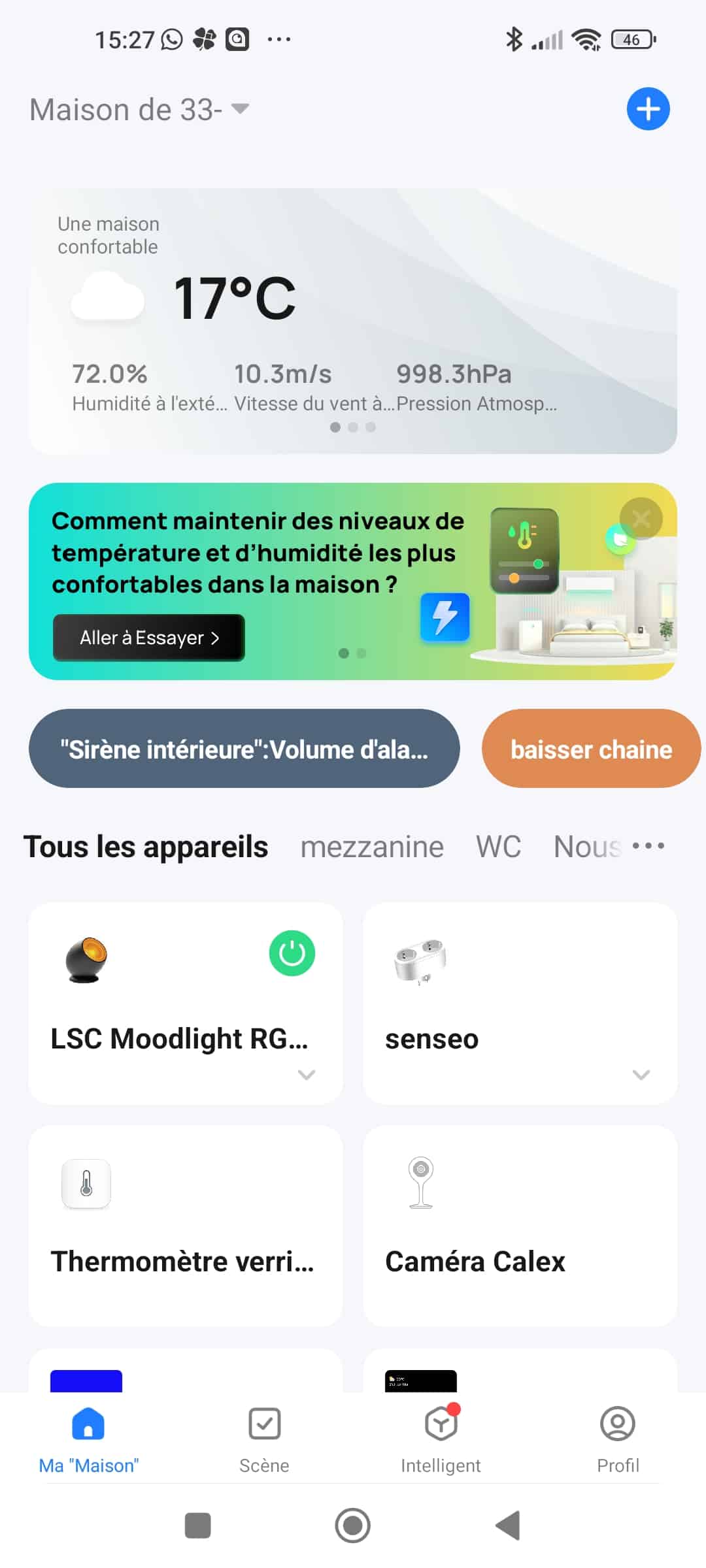Switch to the mezzanine room tab

372,847
